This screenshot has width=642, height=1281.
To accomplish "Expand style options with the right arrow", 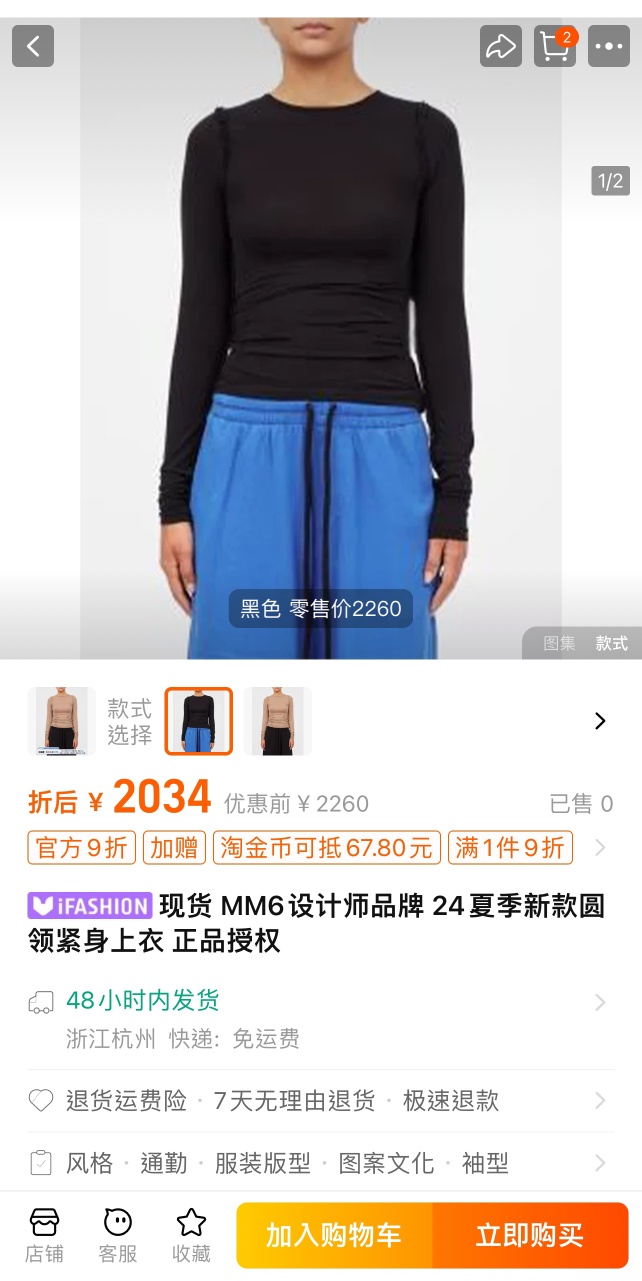I will (x=600, y=721).
